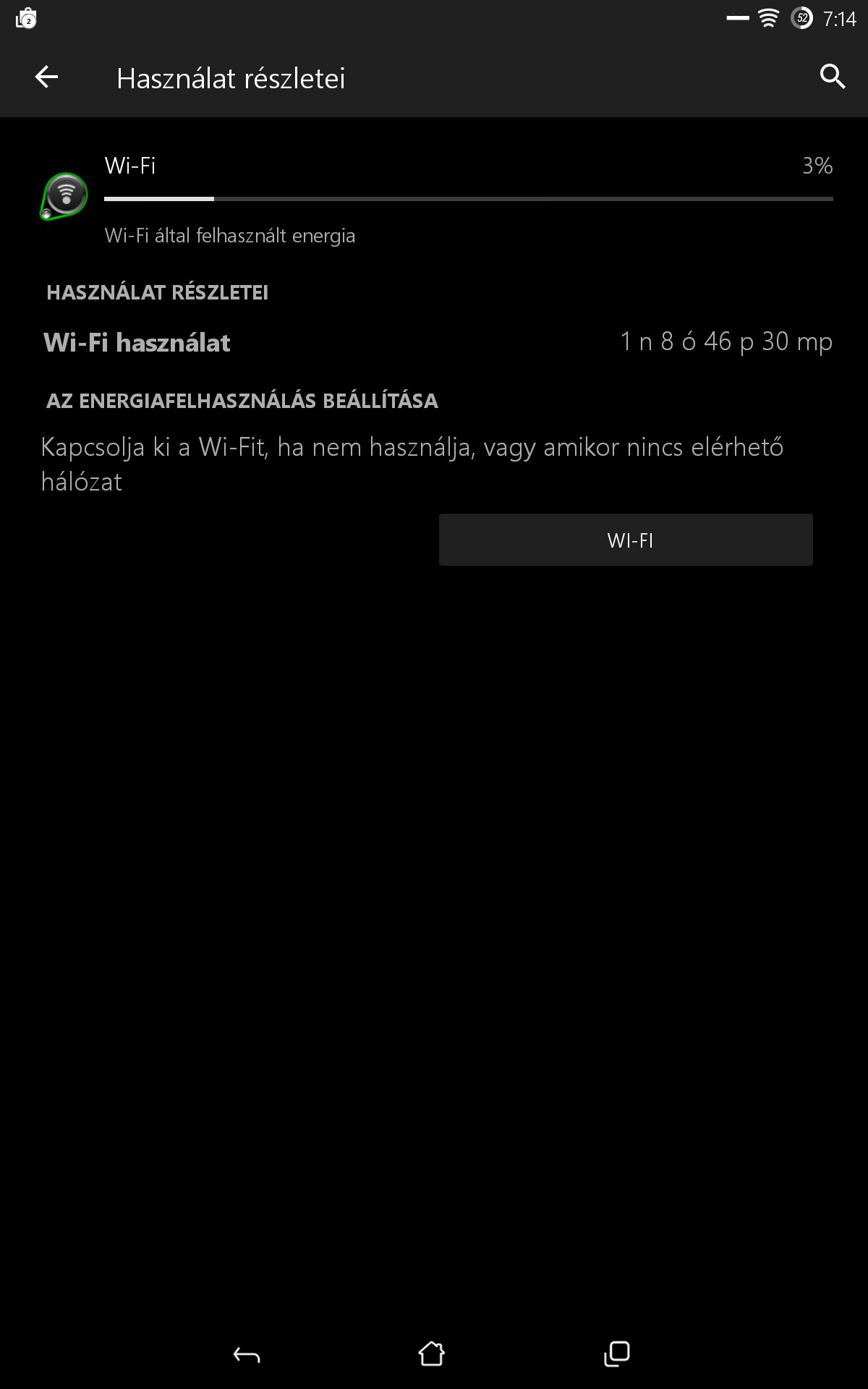Open the search magnifier icon
Screen dimensions: 868x1389
click(x=833, y=76)
